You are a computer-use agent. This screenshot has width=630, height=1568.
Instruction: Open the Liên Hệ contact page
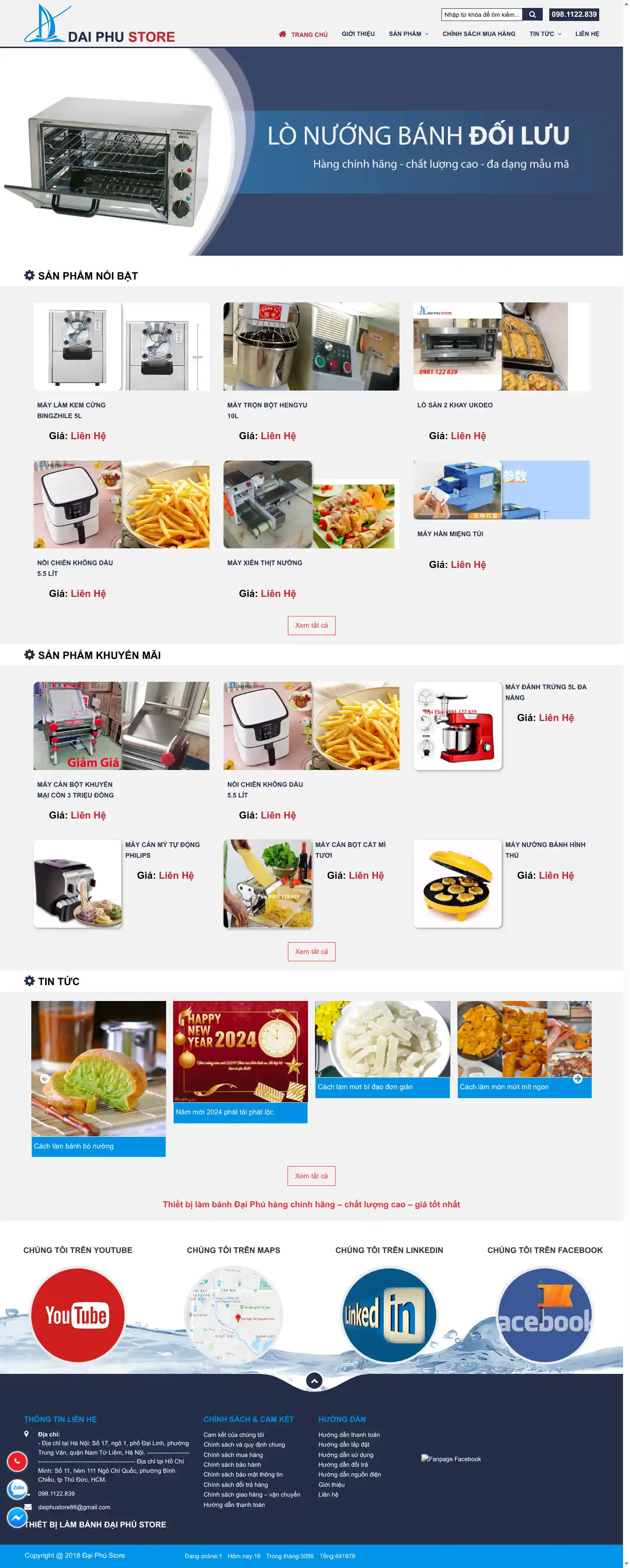[x=587, y=34]
